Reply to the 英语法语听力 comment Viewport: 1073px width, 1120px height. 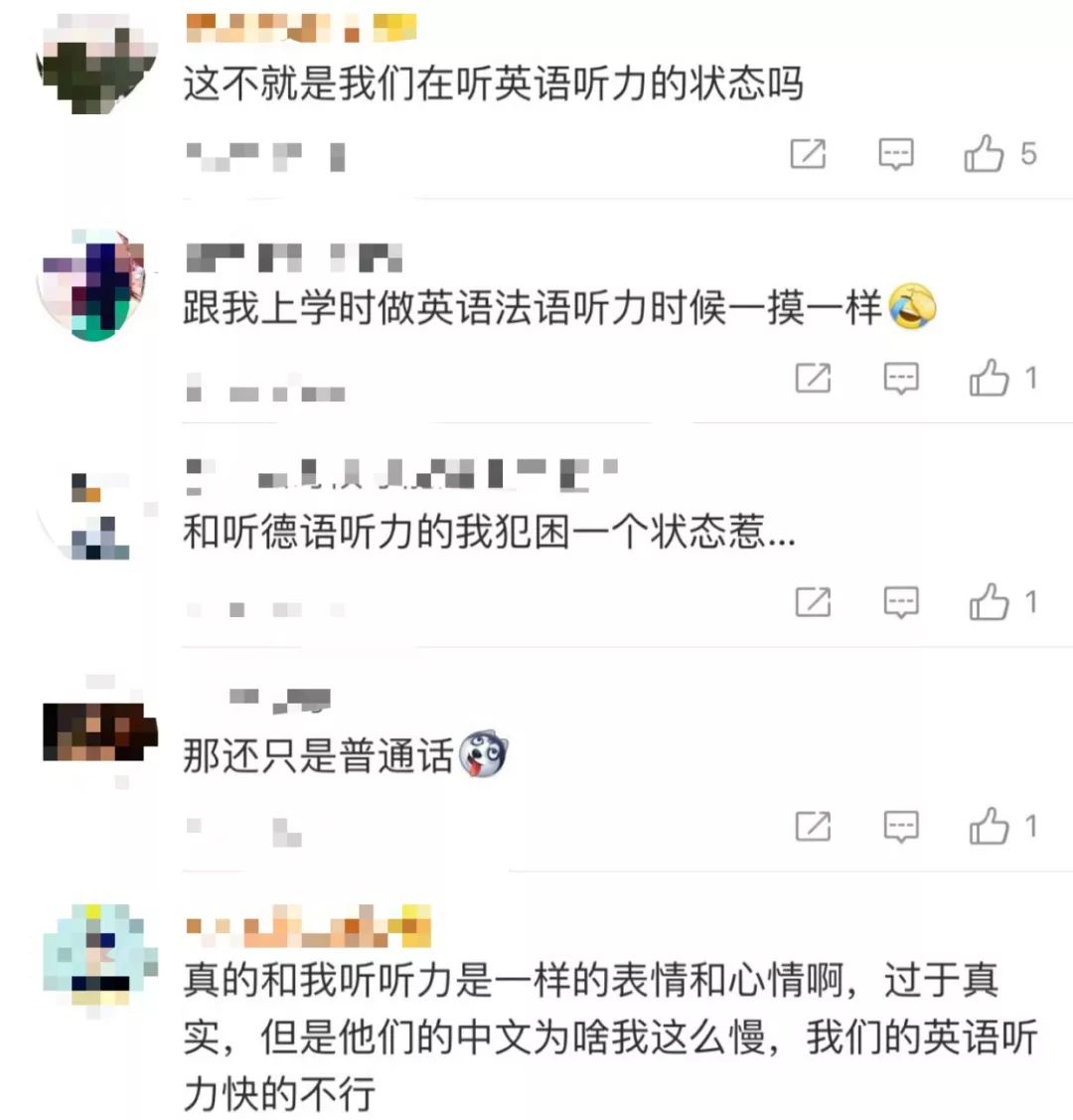[x=901, y=378]
